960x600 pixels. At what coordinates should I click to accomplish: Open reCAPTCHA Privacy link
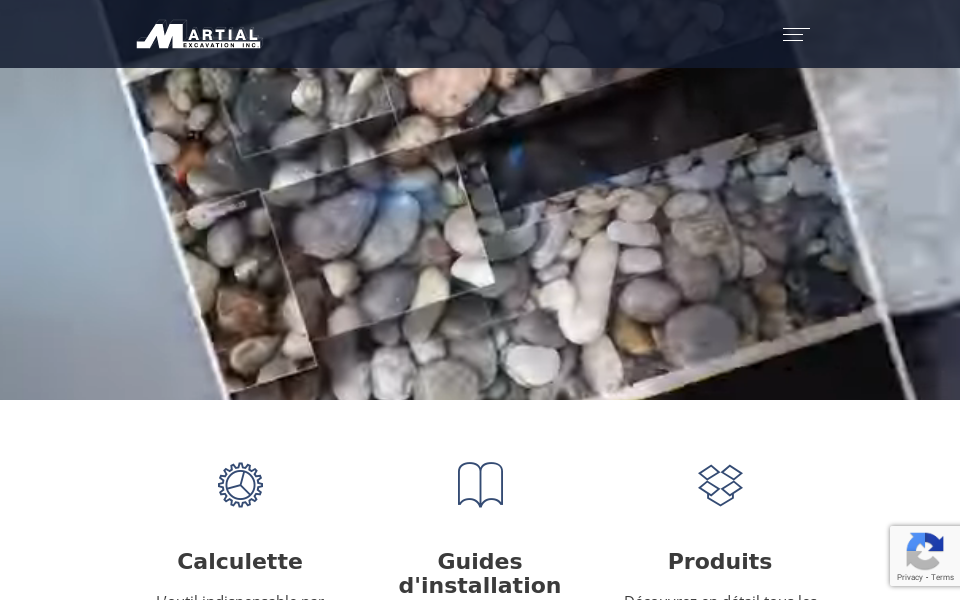pyautogui.click(x=910, y=578)
